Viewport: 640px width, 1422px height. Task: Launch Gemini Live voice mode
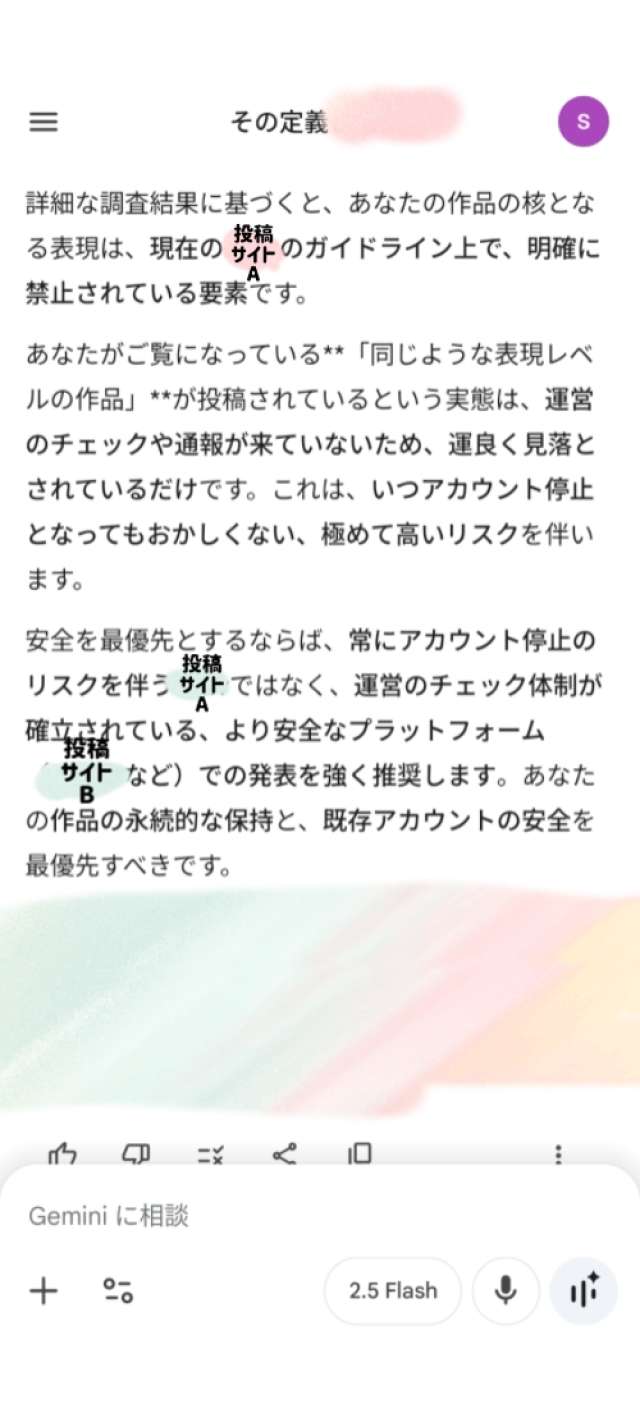(x=583, y=1291)
